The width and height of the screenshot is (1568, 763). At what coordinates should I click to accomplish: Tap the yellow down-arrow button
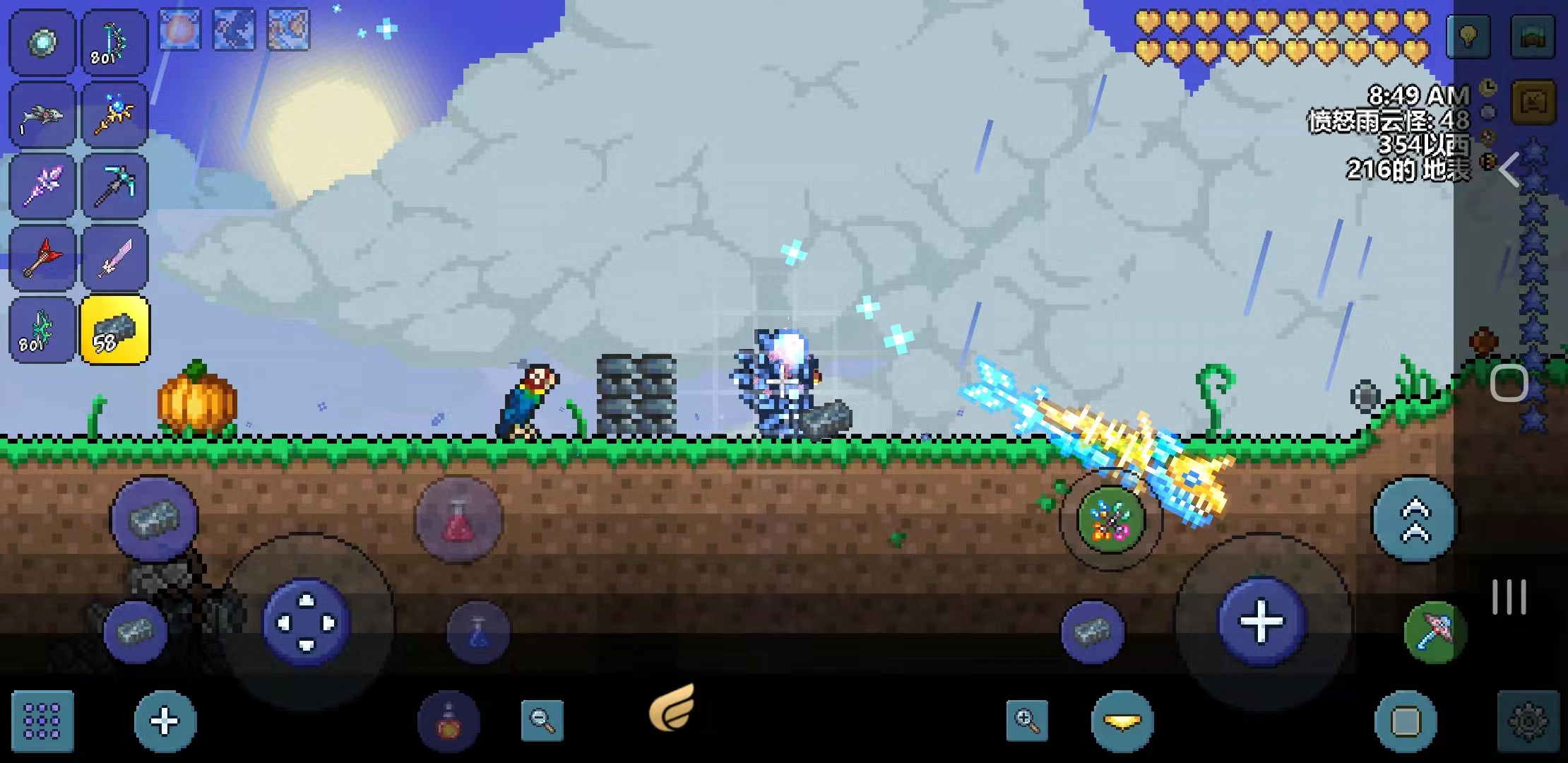click(1122, 721)
